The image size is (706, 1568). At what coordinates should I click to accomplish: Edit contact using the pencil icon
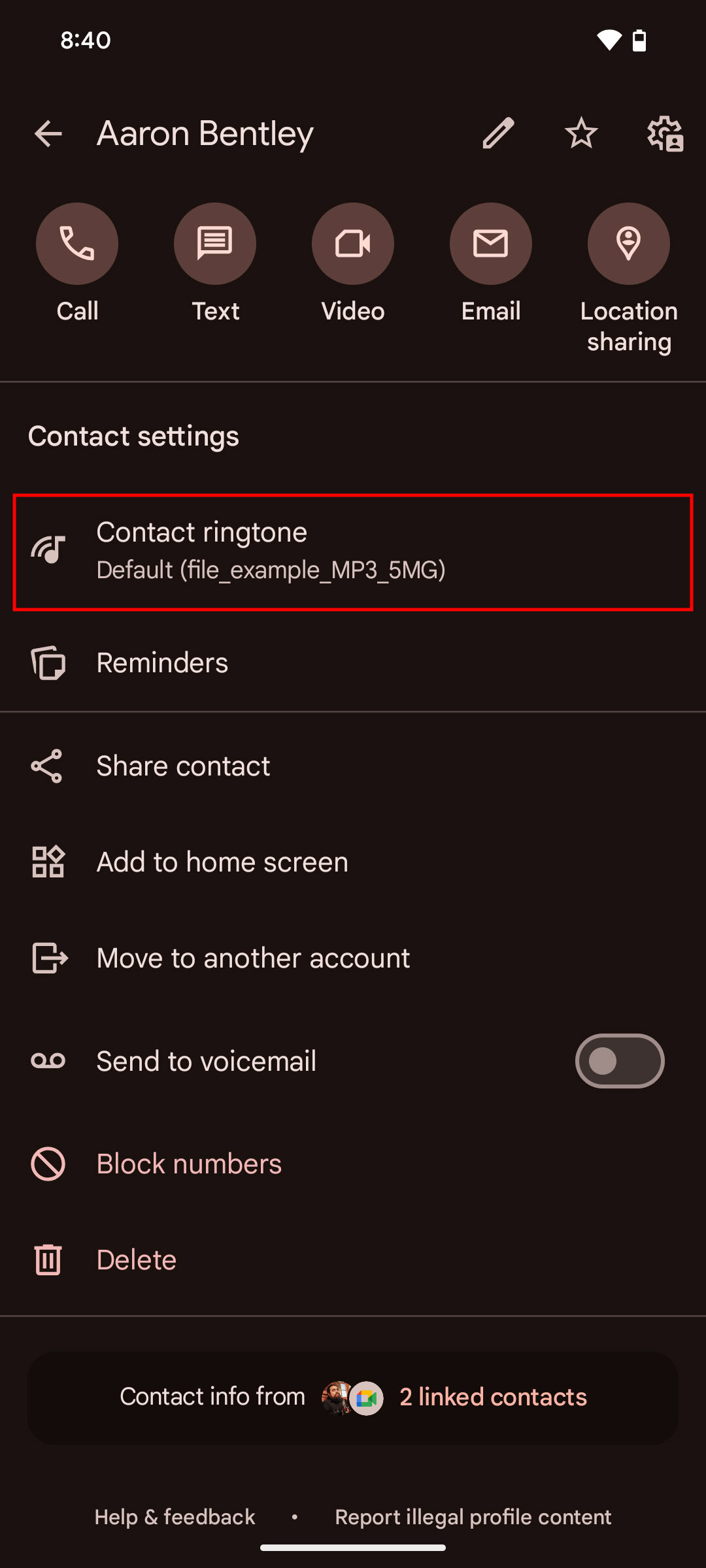(x=498, y=134)
